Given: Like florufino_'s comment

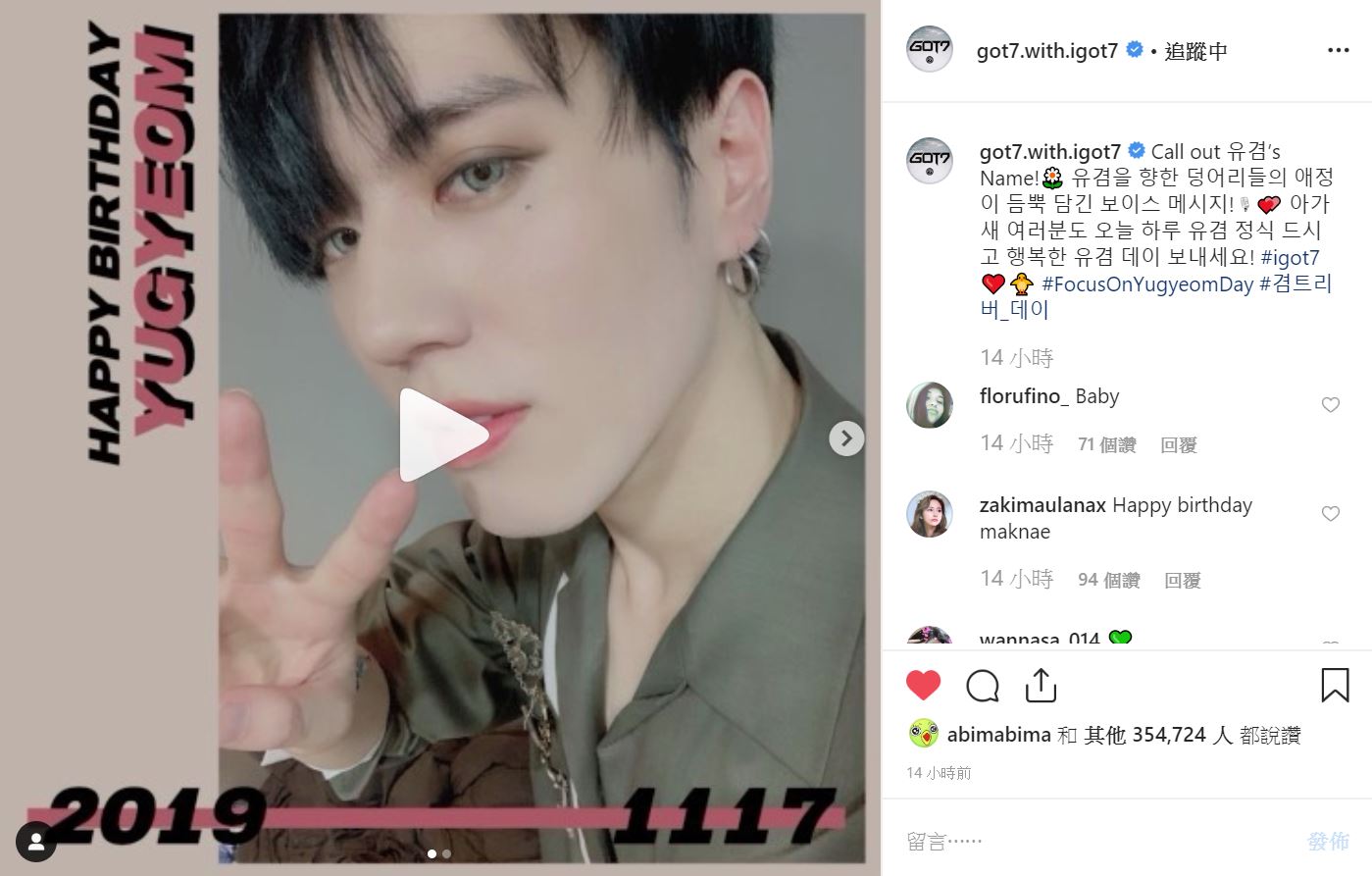Looking at the screenshot, I should point(1331,405).
